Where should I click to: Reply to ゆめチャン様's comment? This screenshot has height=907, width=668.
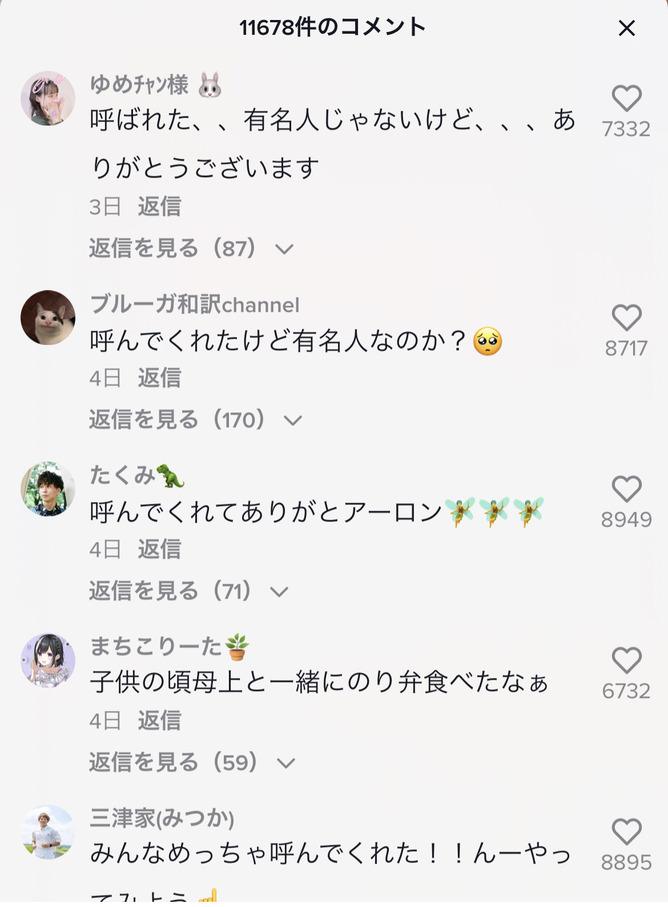click(159, 207)
